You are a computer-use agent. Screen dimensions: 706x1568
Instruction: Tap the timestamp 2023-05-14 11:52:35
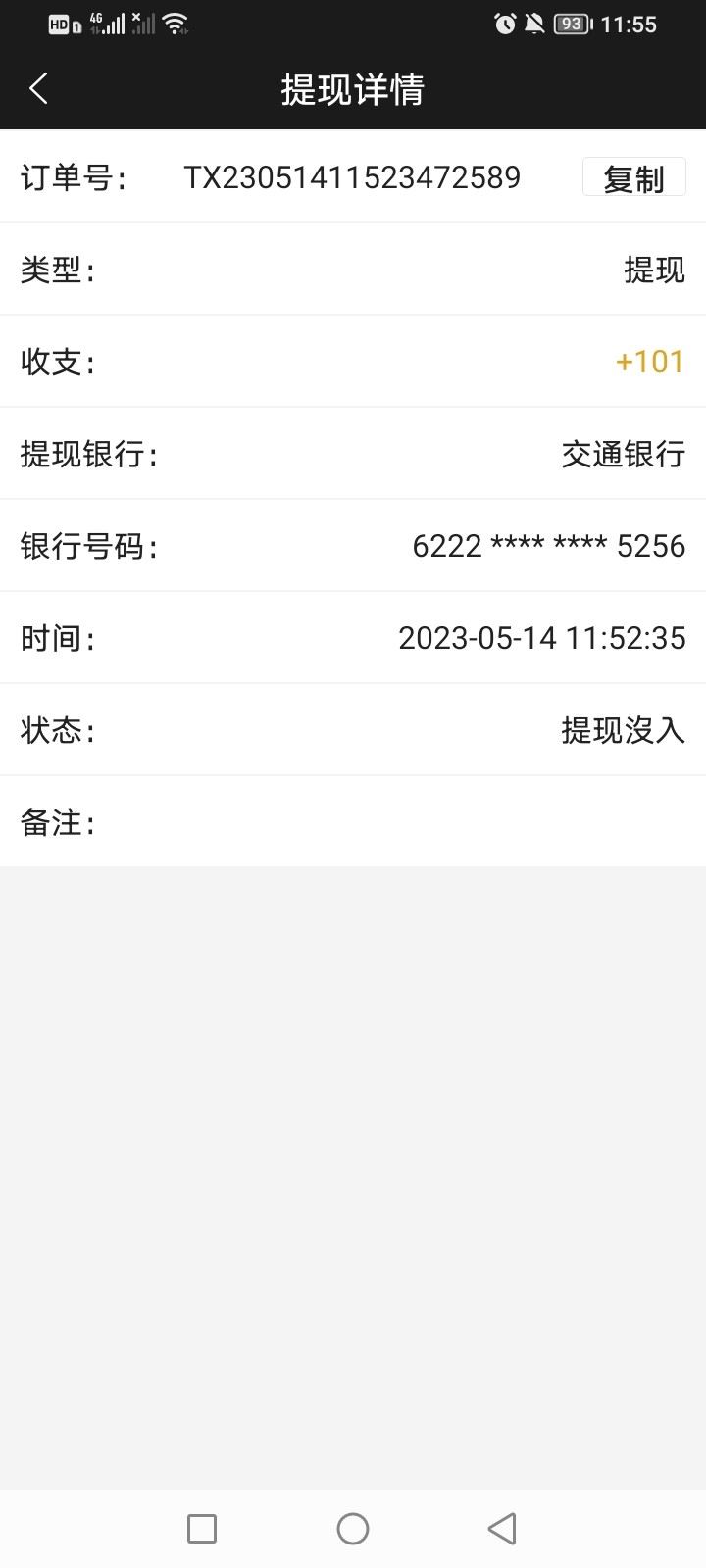pyautogui.click(x=542, y=638)
